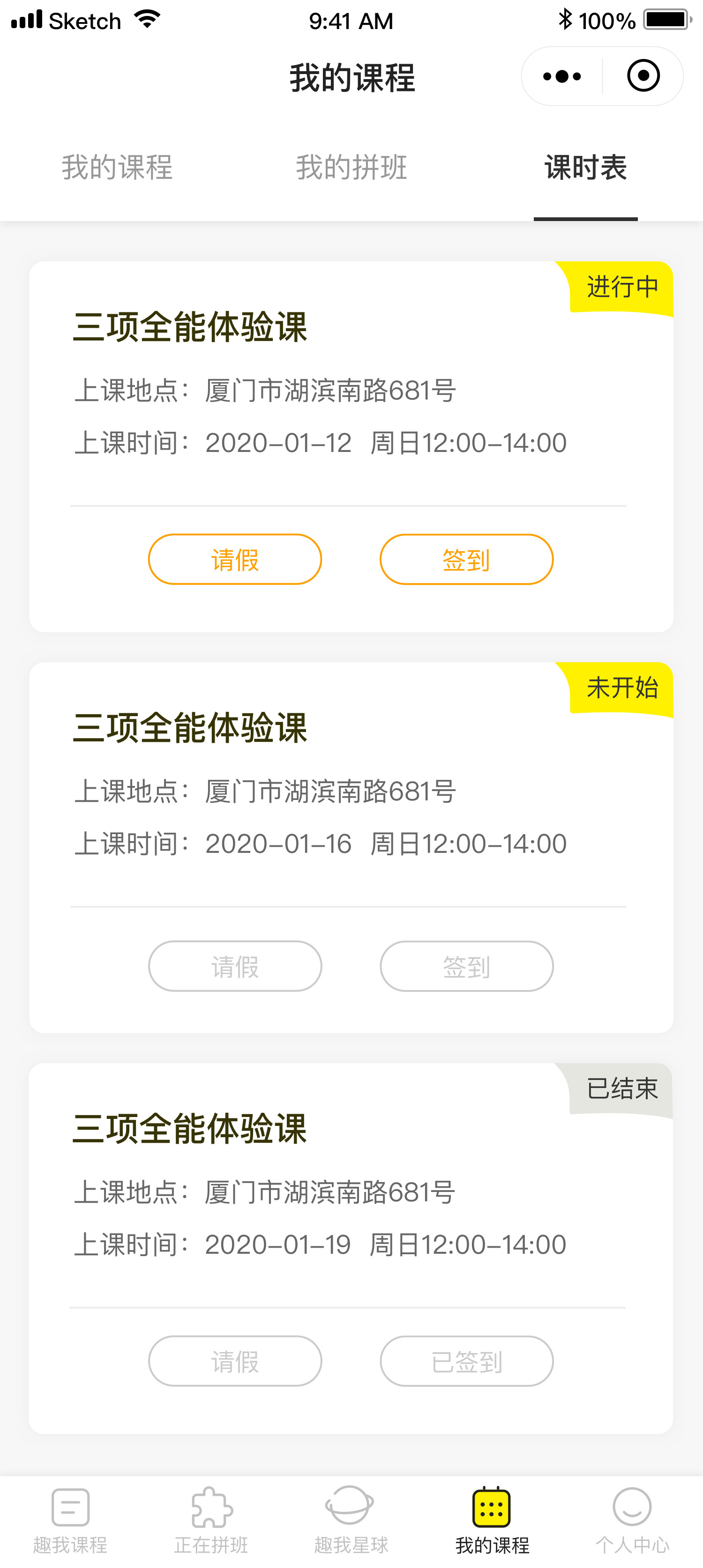The width and height of the screenshot is (703, 1568).
Task: Open the mini-program three-dot menu
Action: 561,77
